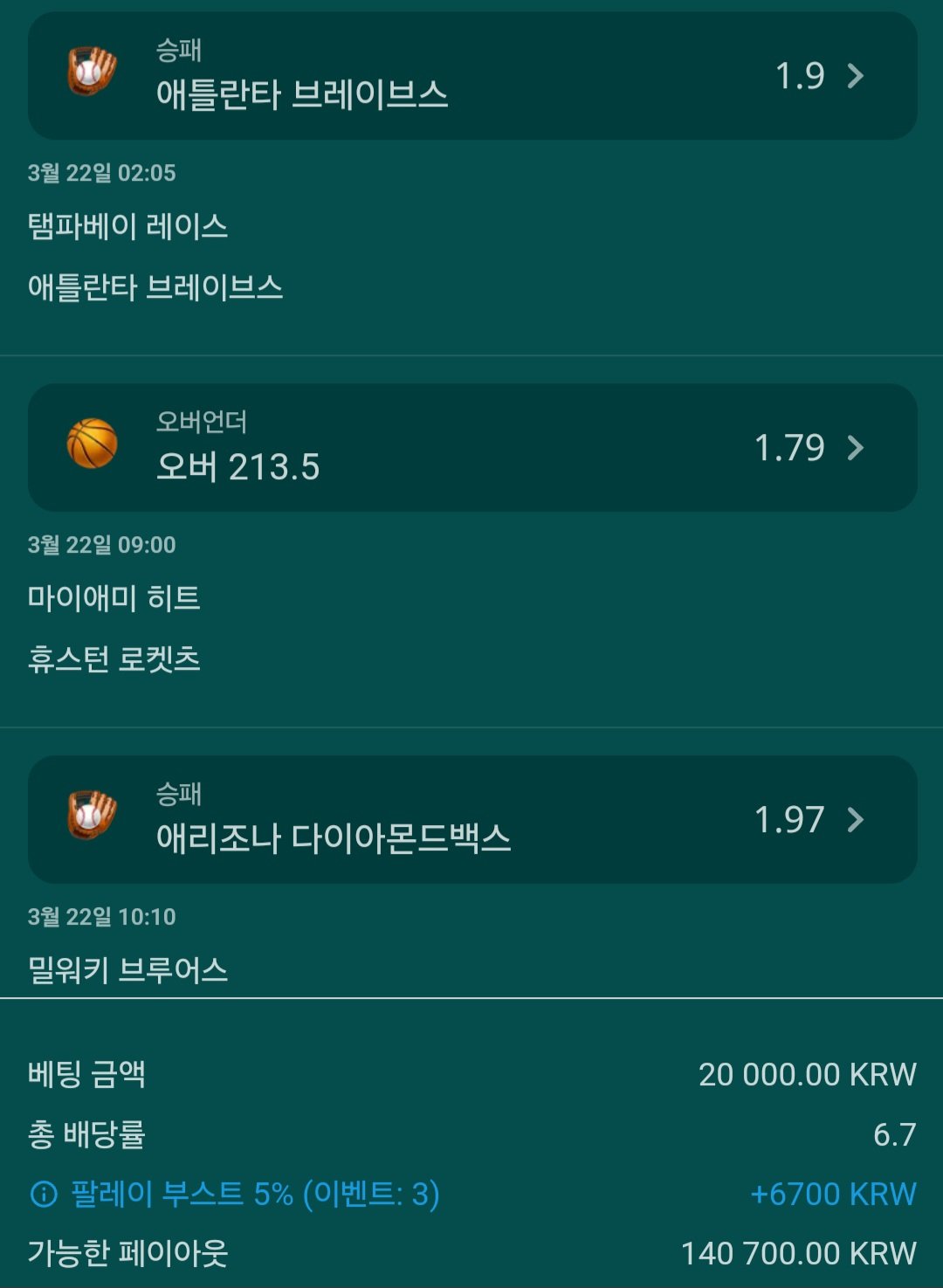Open the 애리조나 다이아몬드백스 승패 selection card

click(471, 819)
